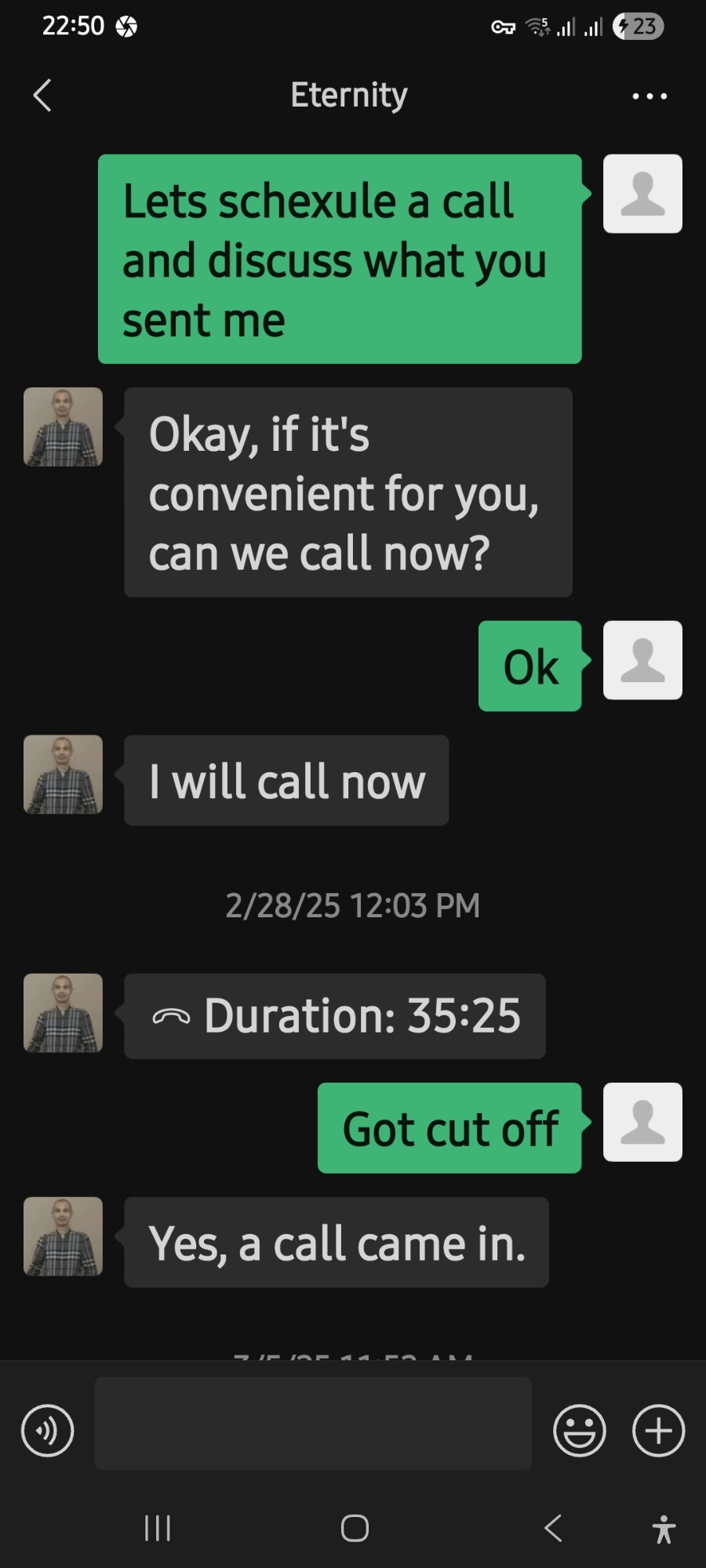Open Eternity's avatar next to "I will call now"
The height and width of the screenshot is (1568, 706).
click(x=63, y=775)
